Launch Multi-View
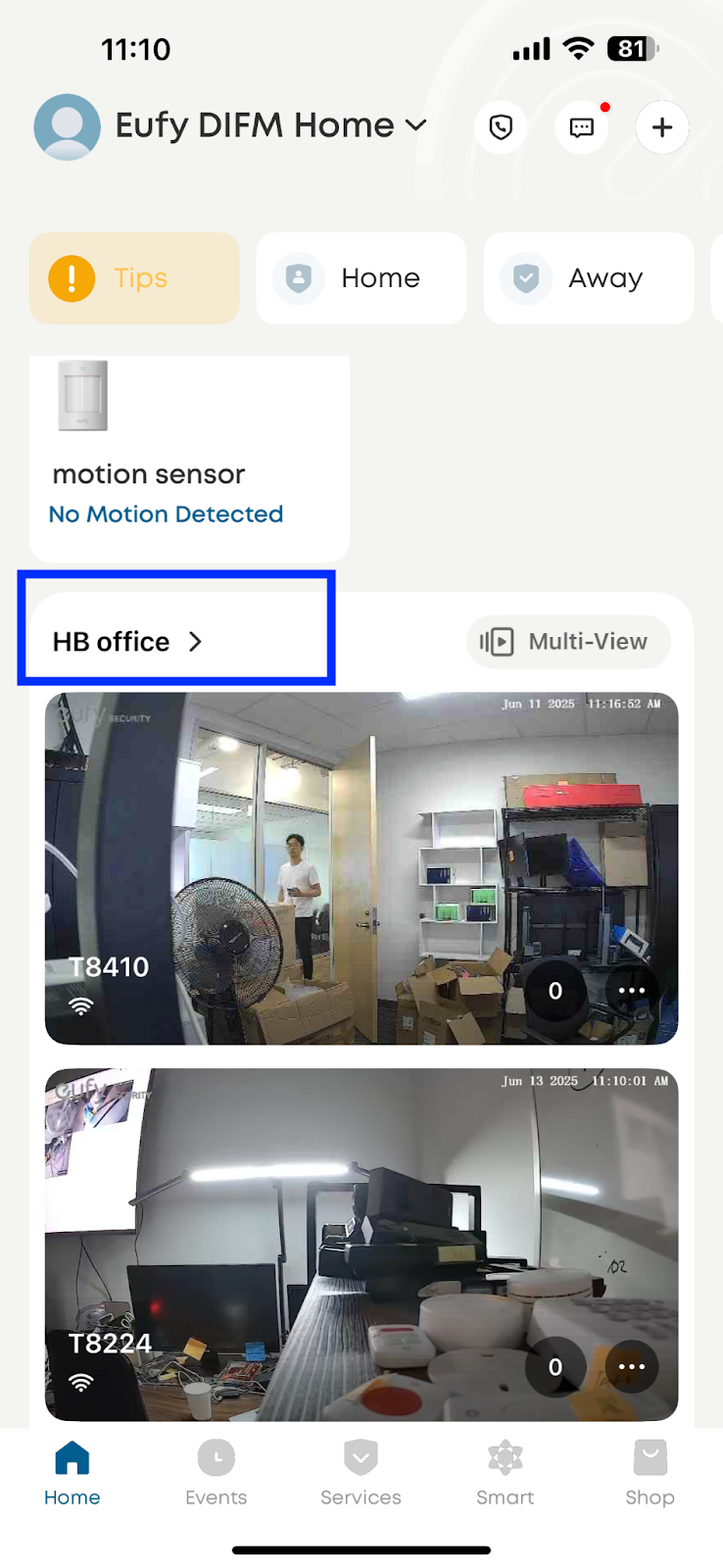723x1568 pixels. [568, 642]
